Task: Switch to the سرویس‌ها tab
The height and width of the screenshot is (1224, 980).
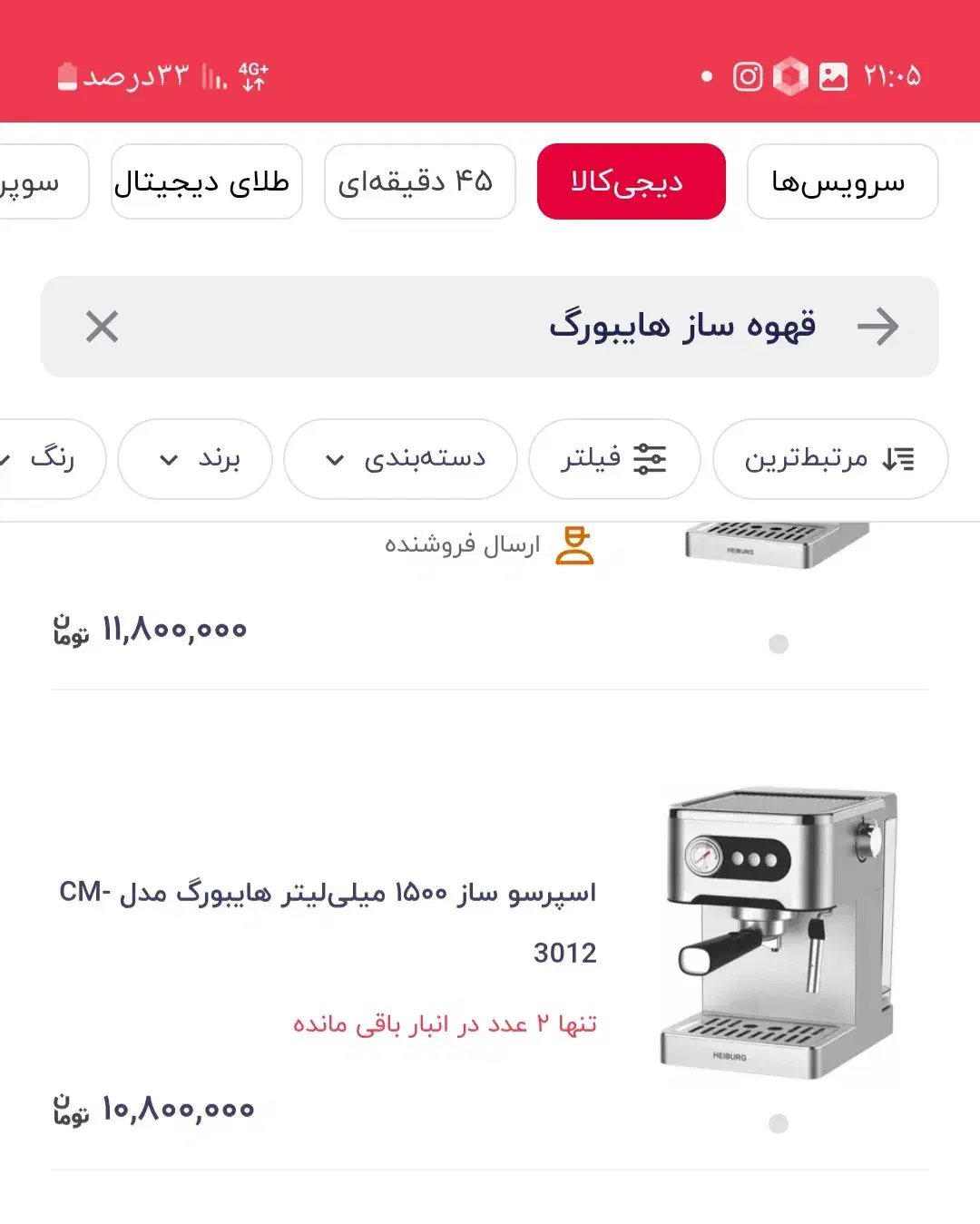Action: pos(842,181)
